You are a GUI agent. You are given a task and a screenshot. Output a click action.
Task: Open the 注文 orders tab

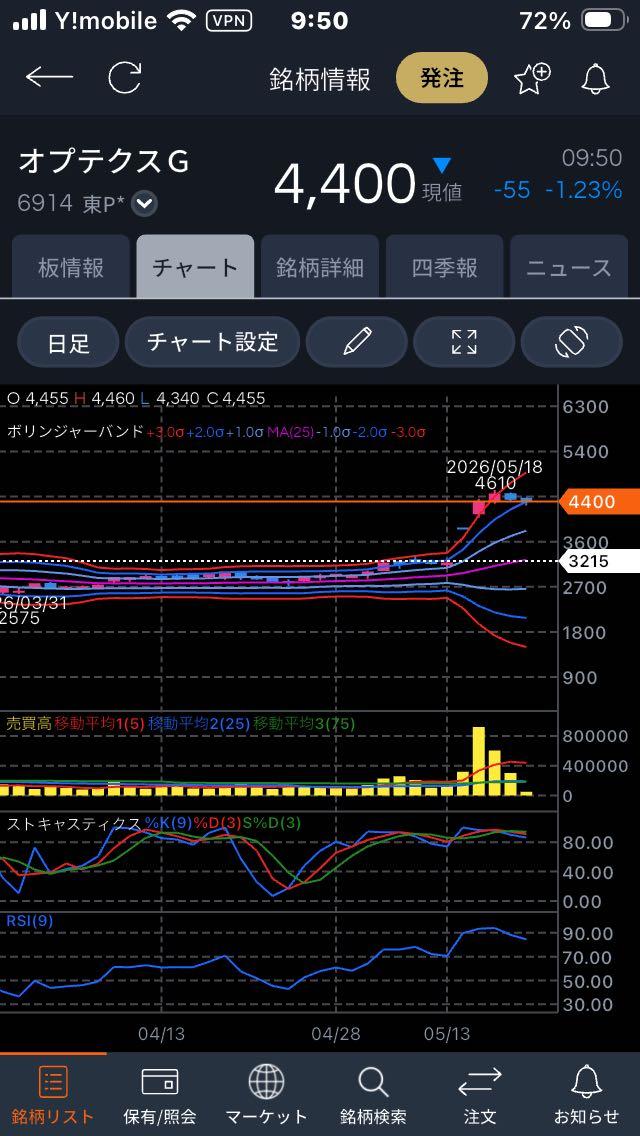click(480, 1095)
